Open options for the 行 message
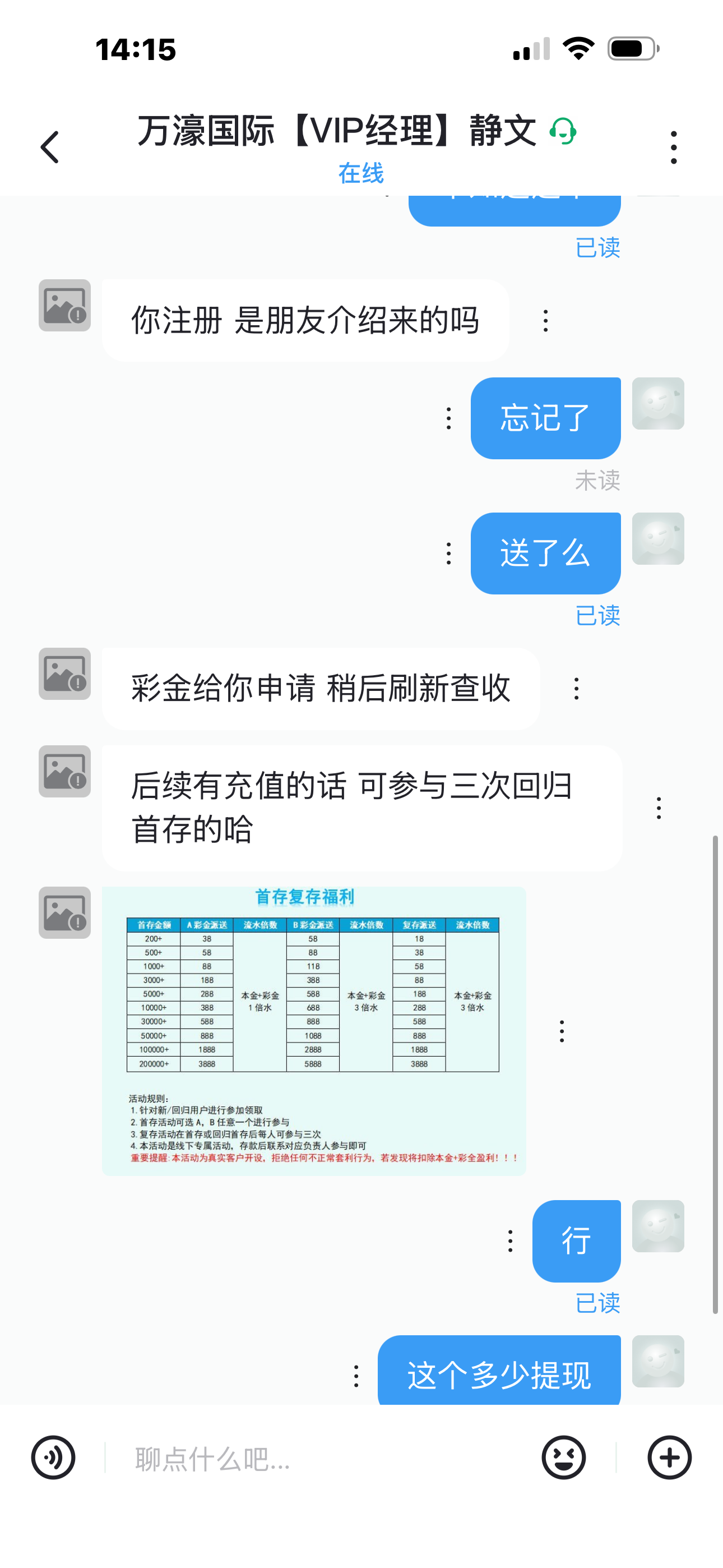 510,1241
